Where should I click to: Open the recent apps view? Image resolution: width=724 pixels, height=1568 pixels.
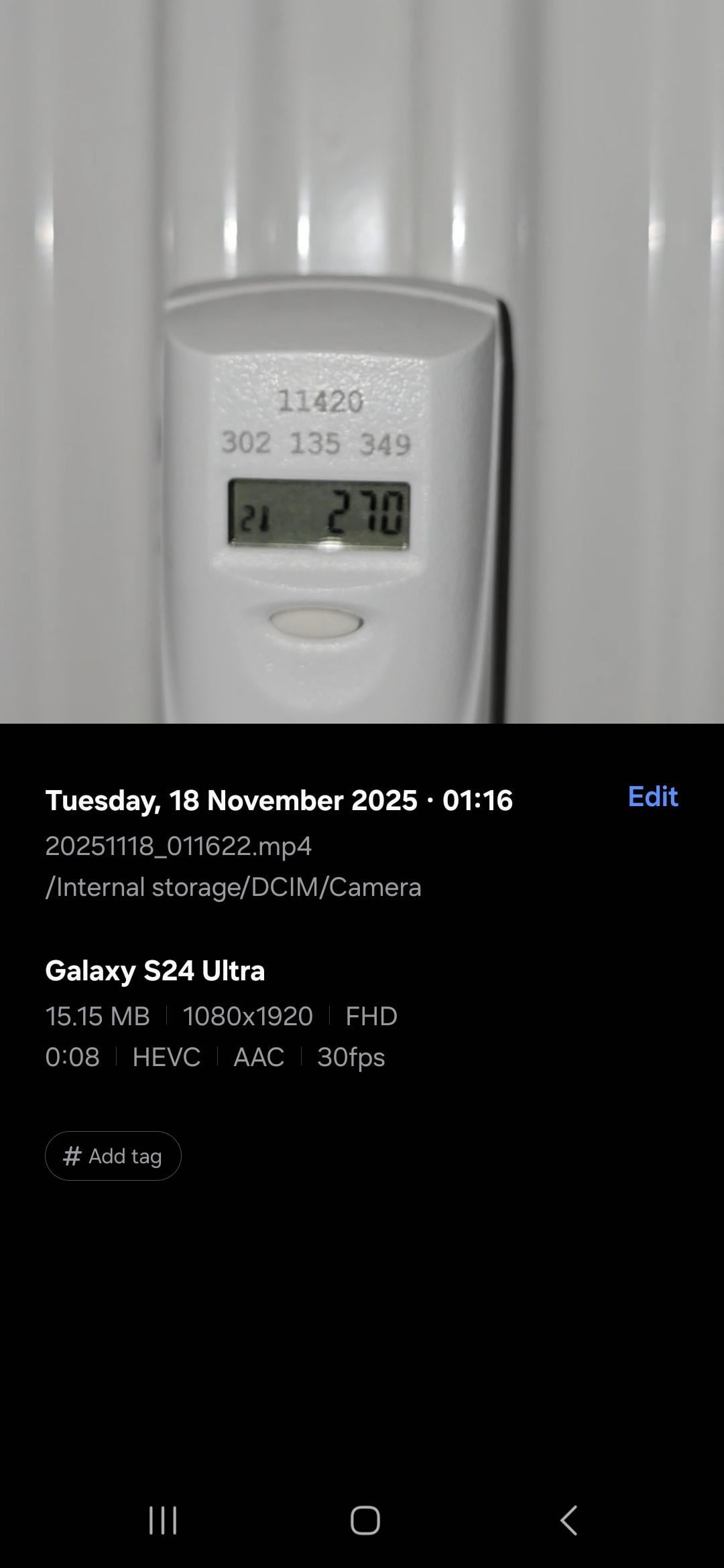pos(162,1520)
